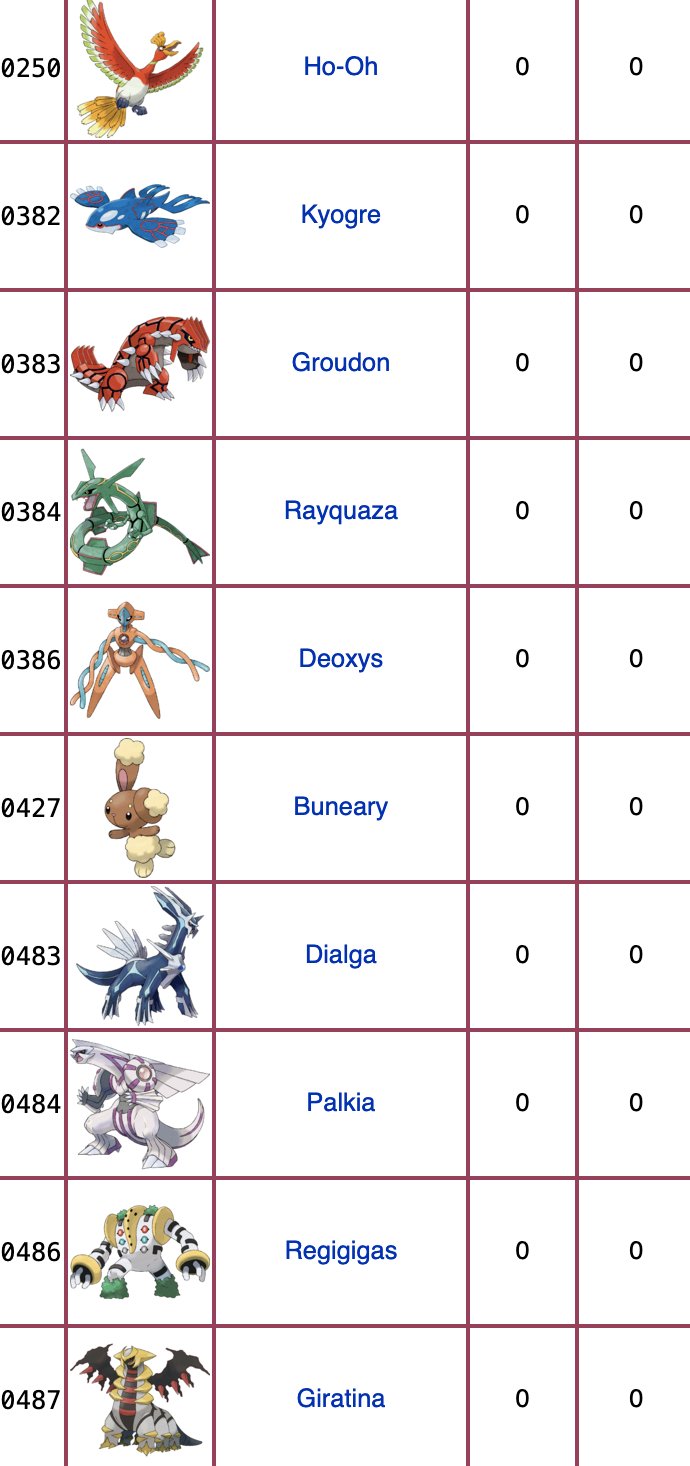Follow the Groudon link

[340, 362]
